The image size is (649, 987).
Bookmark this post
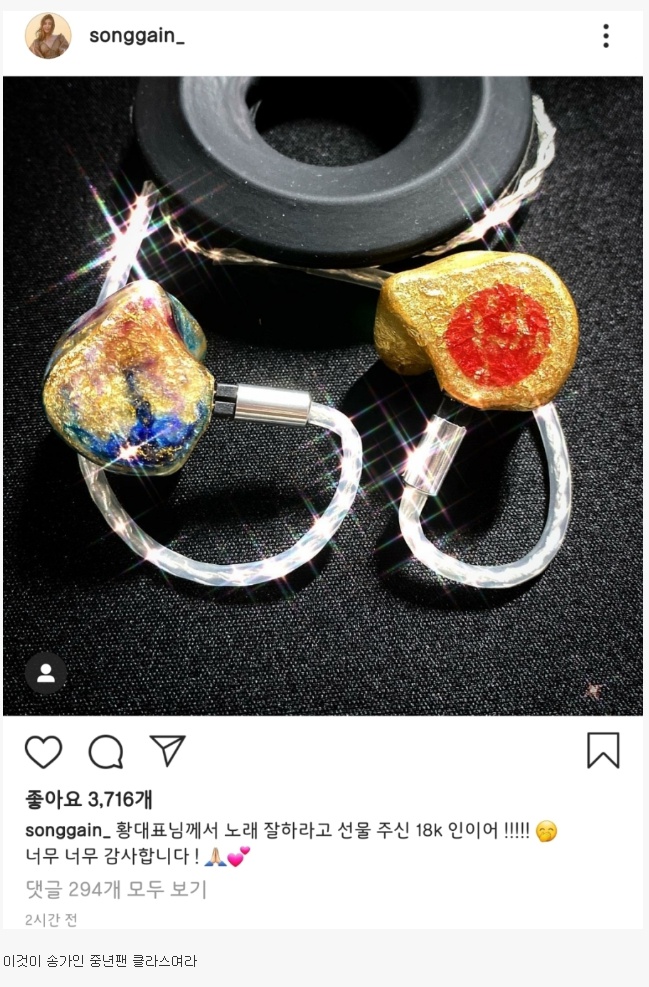coord(603,750)
